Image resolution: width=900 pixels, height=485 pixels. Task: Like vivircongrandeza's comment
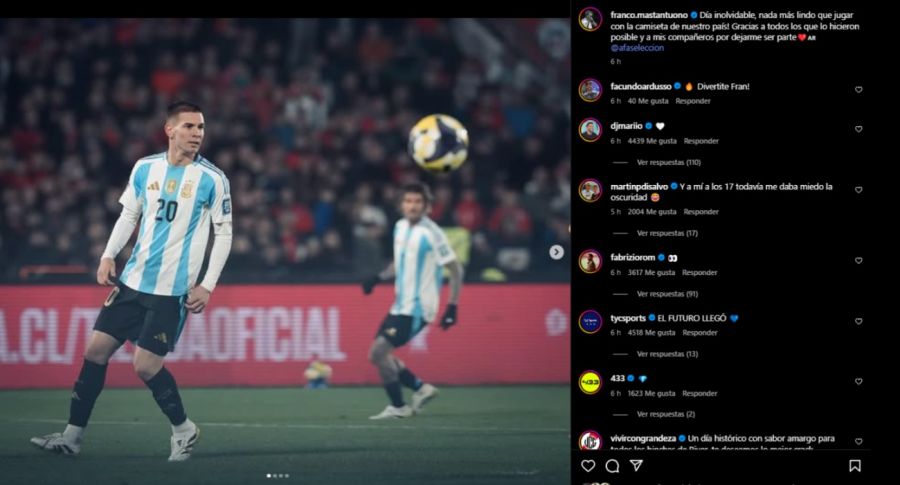coord(858,441)
